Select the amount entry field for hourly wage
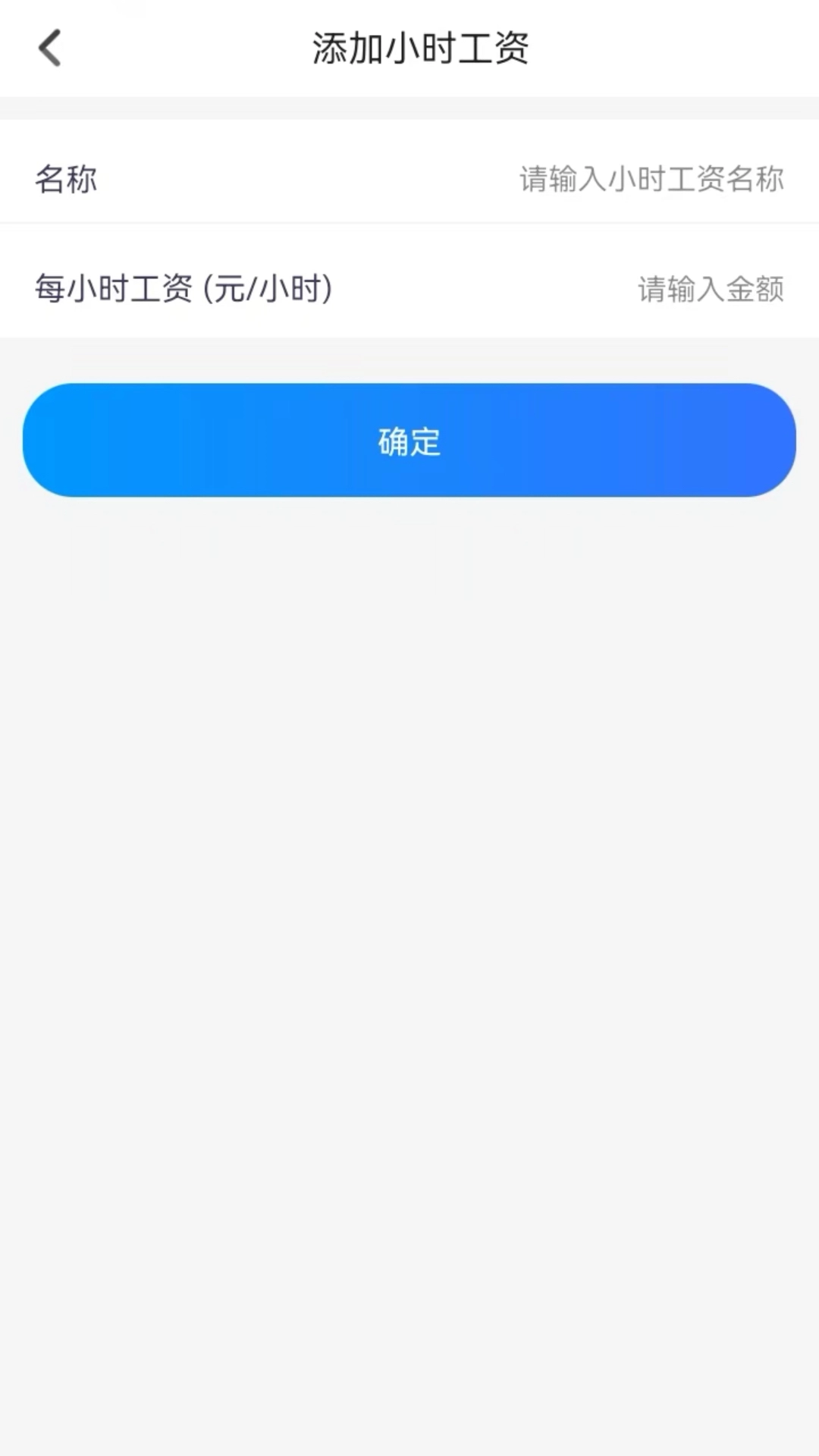 711,288
